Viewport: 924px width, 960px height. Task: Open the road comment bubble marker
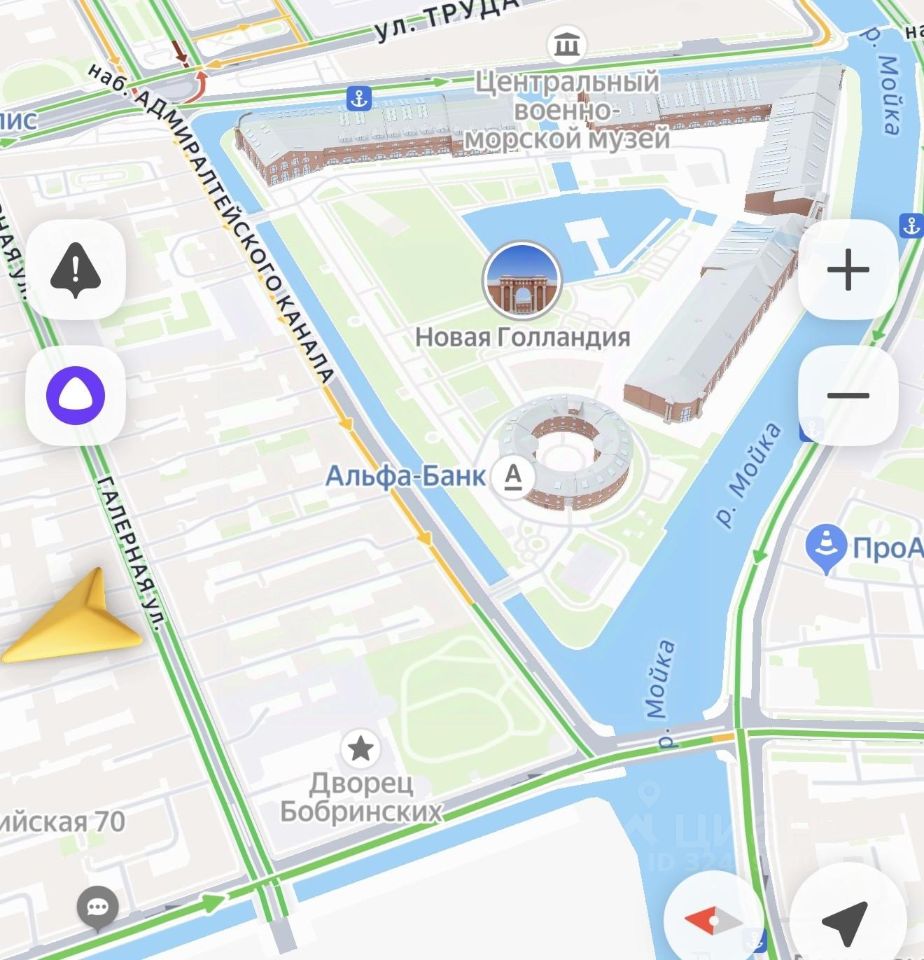[x=97, y=907]
